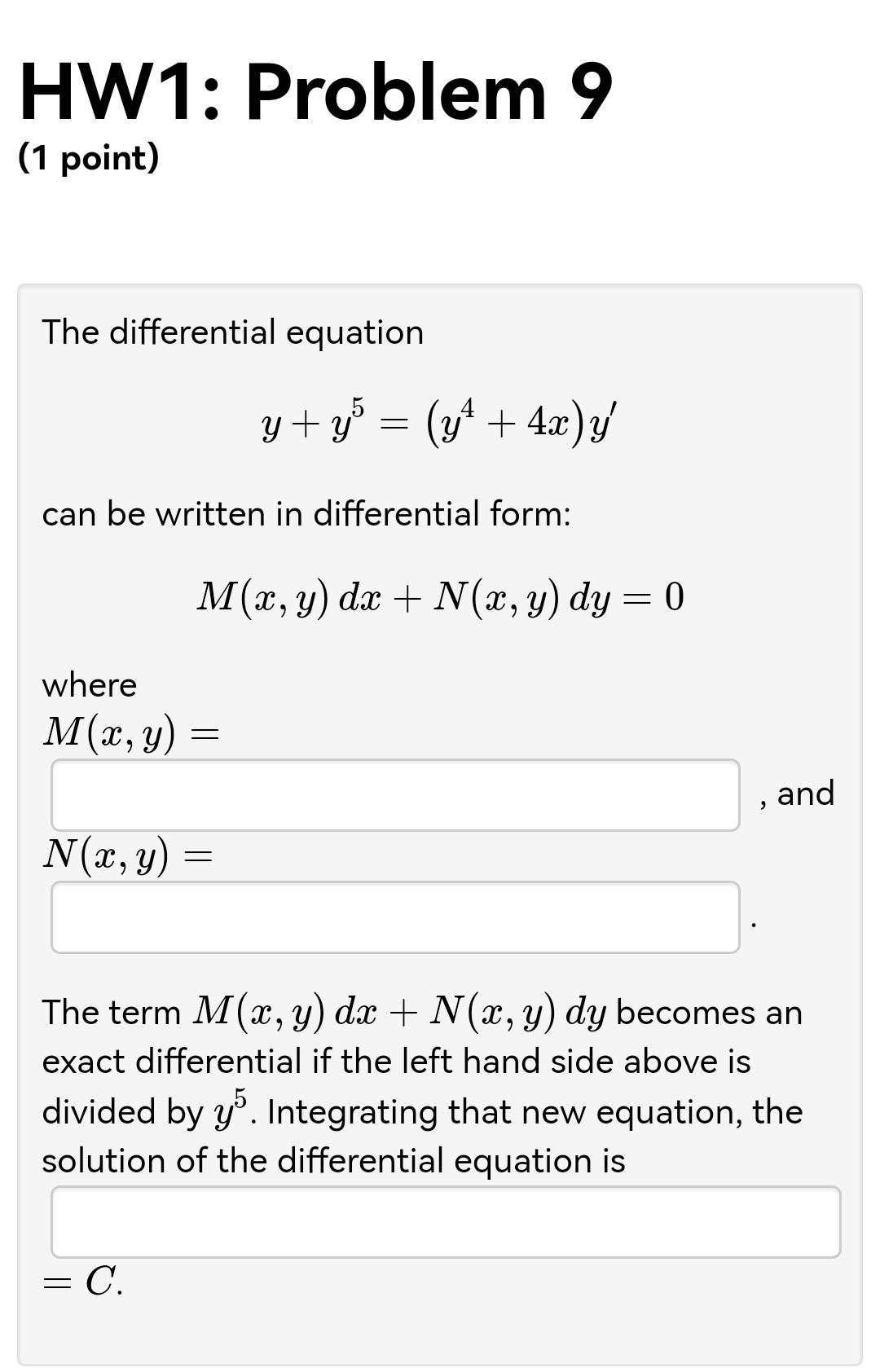Click the M(x,y) dx + N(x,y) dy = 0 equation

(x=440, y=597)
